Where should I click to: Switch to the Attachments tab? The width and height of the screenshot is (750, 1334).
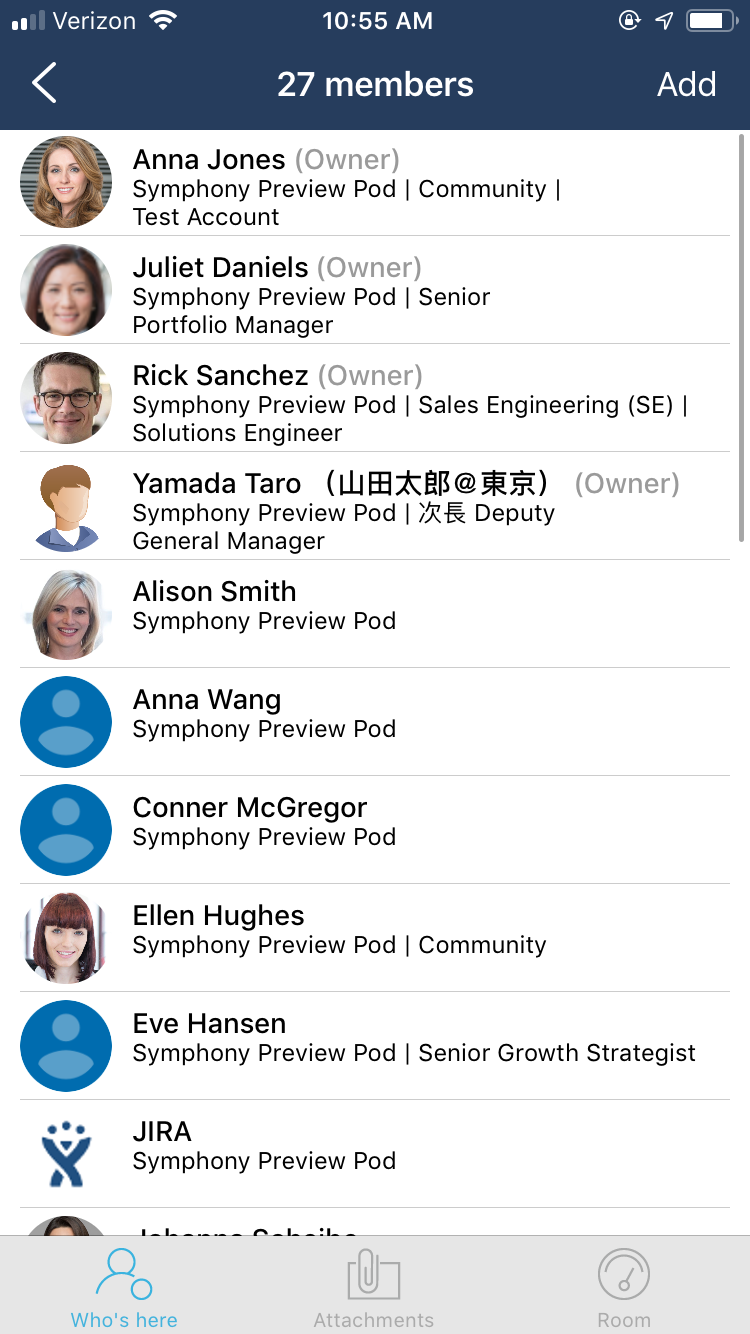point(374,1286)
